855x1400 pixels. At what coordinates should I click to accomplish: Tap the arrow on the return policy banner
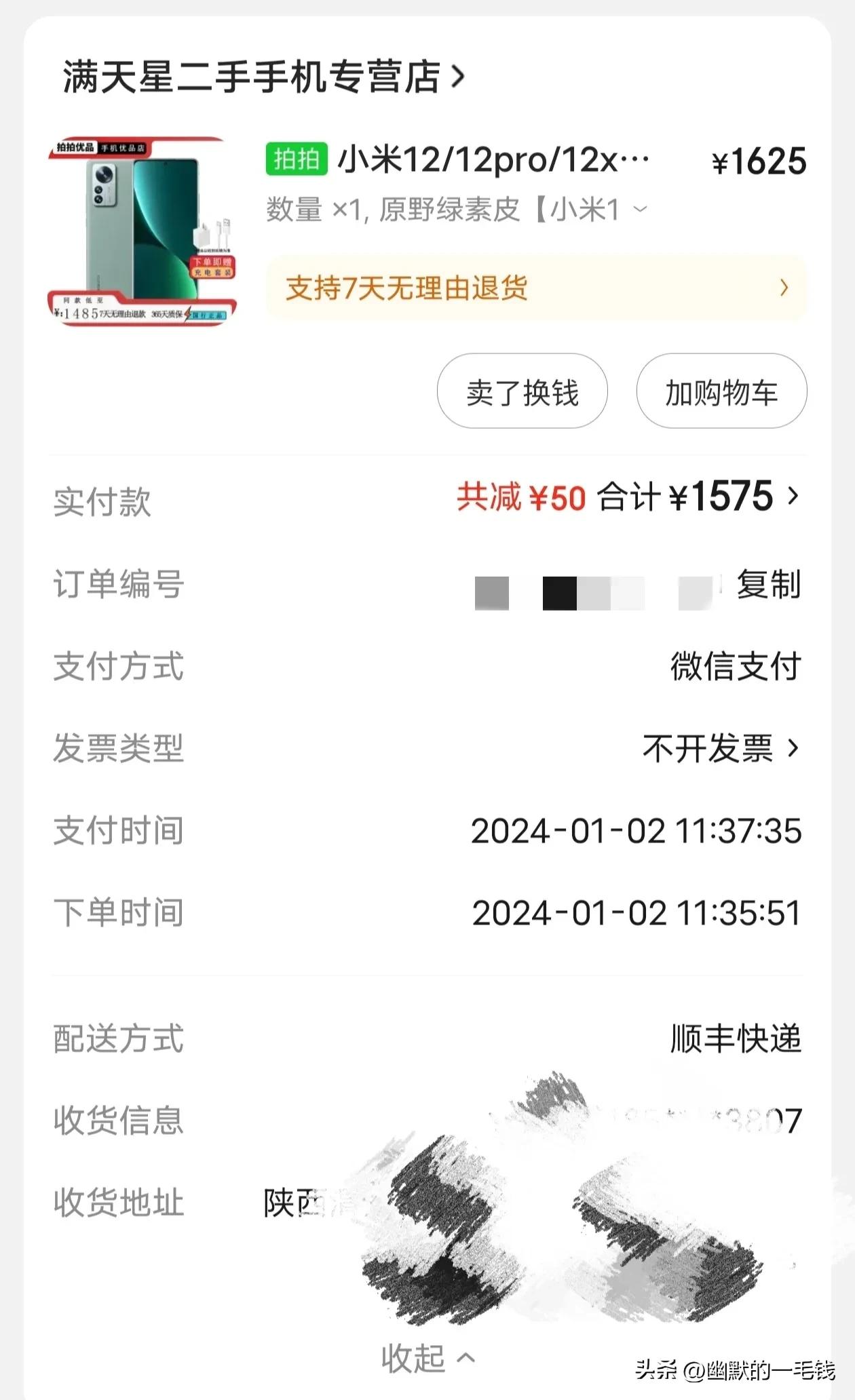point(784,289)
